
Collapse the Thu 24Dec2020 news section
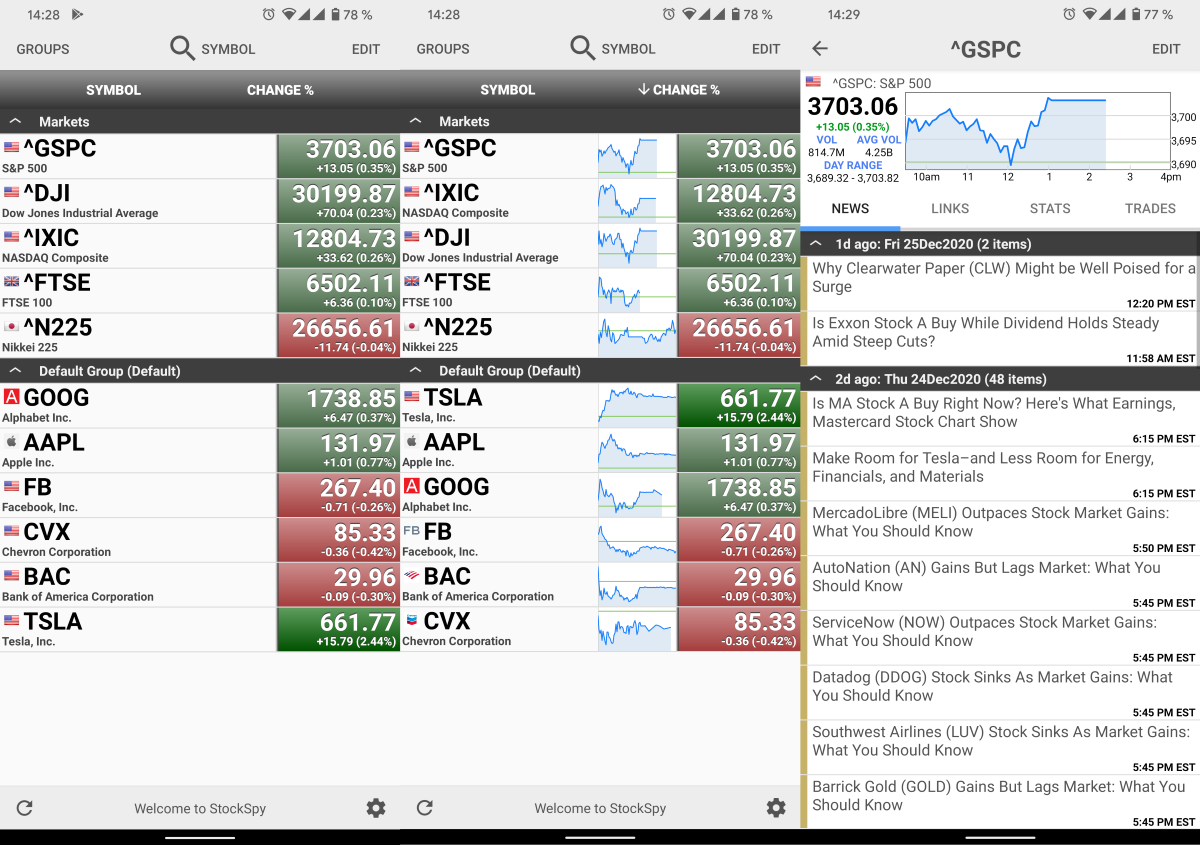[817, 379]
